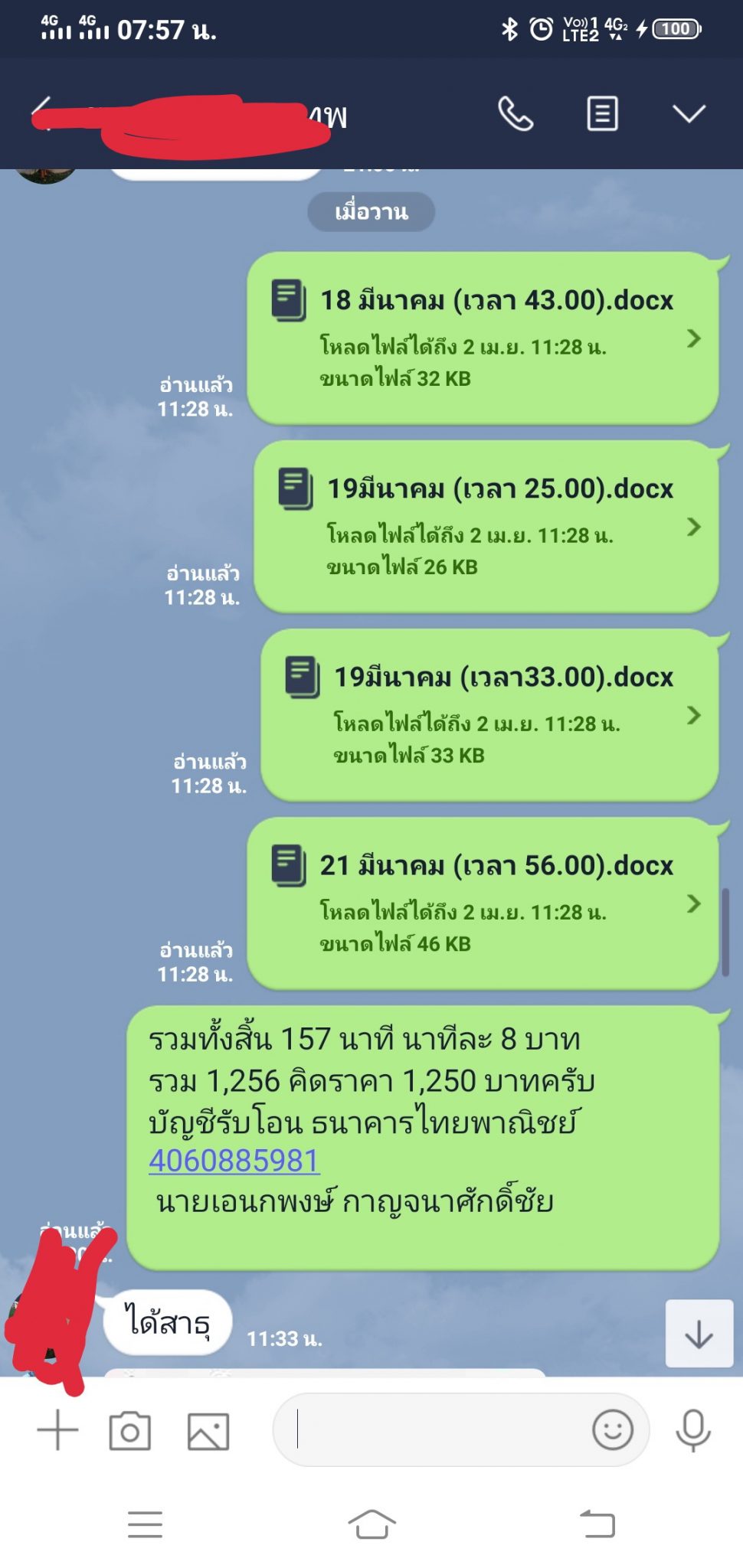The image size is (743, 1568).
Task: Open file 21 มีนาคม (เวลา 56.00).docx
Action: 483,903
